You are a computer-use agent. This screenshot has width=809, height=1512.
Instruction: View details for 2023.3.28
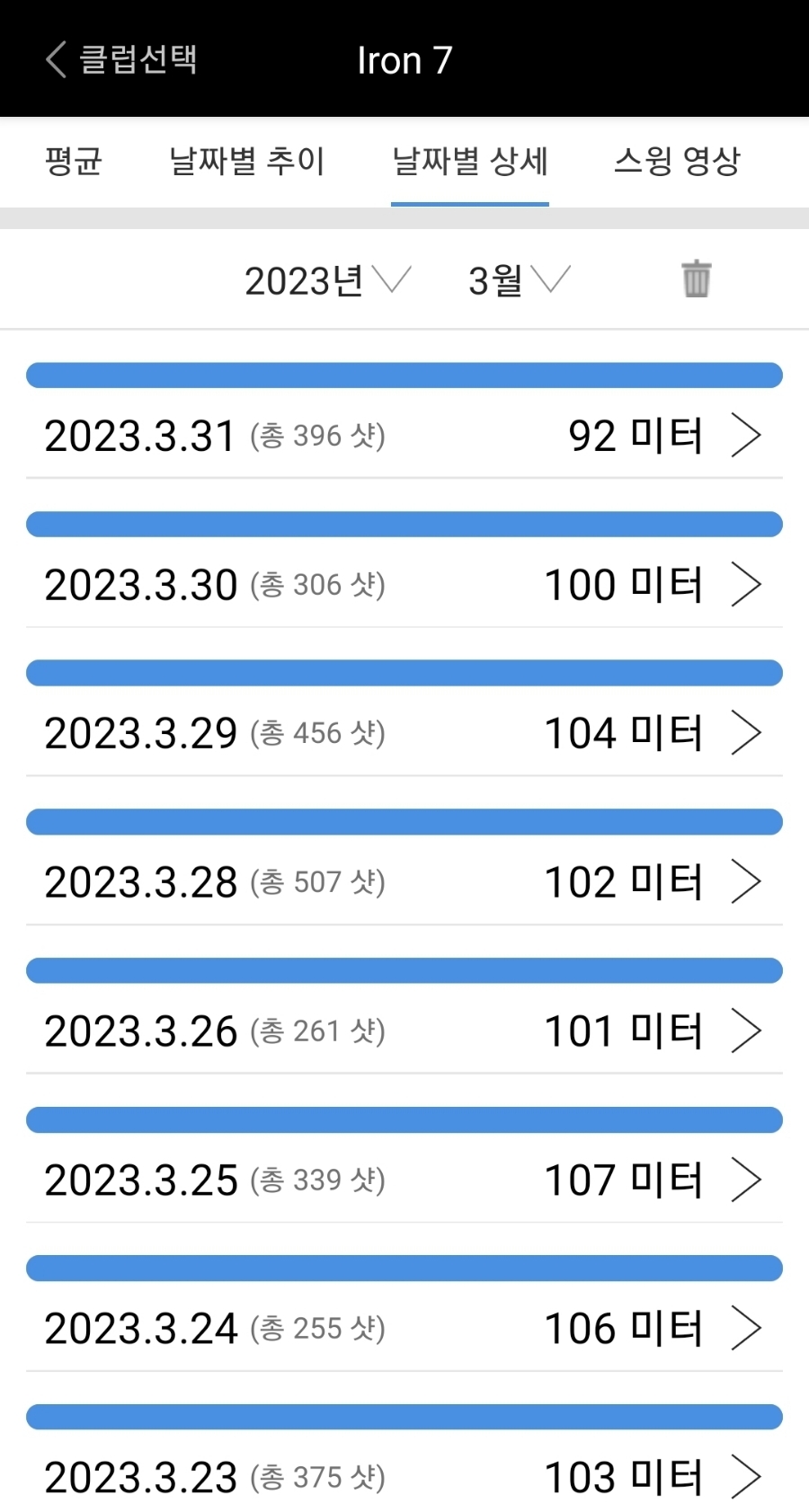(404, 882)
